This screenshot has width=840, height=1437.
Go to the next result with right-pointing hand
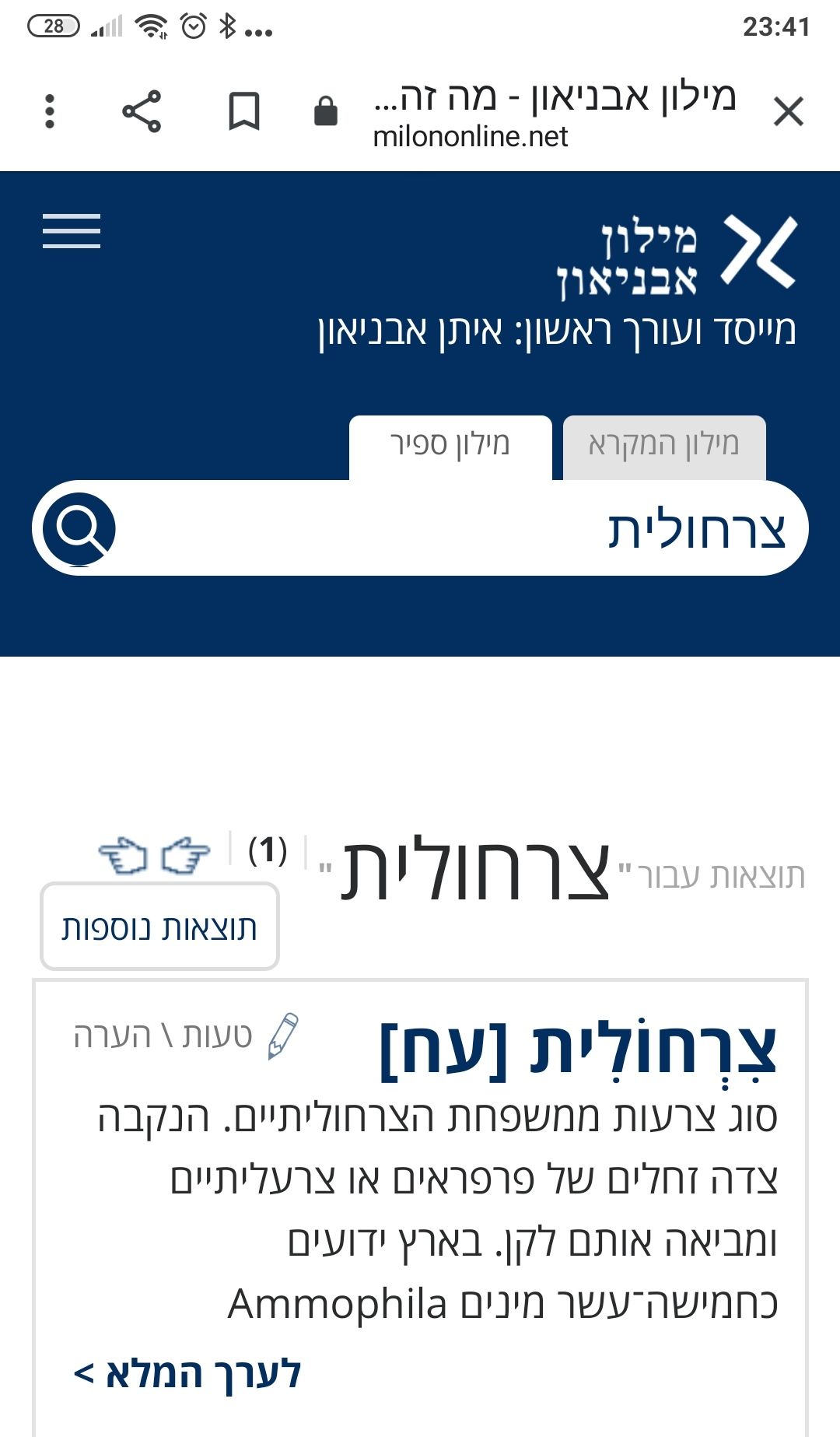click(185, 855)
